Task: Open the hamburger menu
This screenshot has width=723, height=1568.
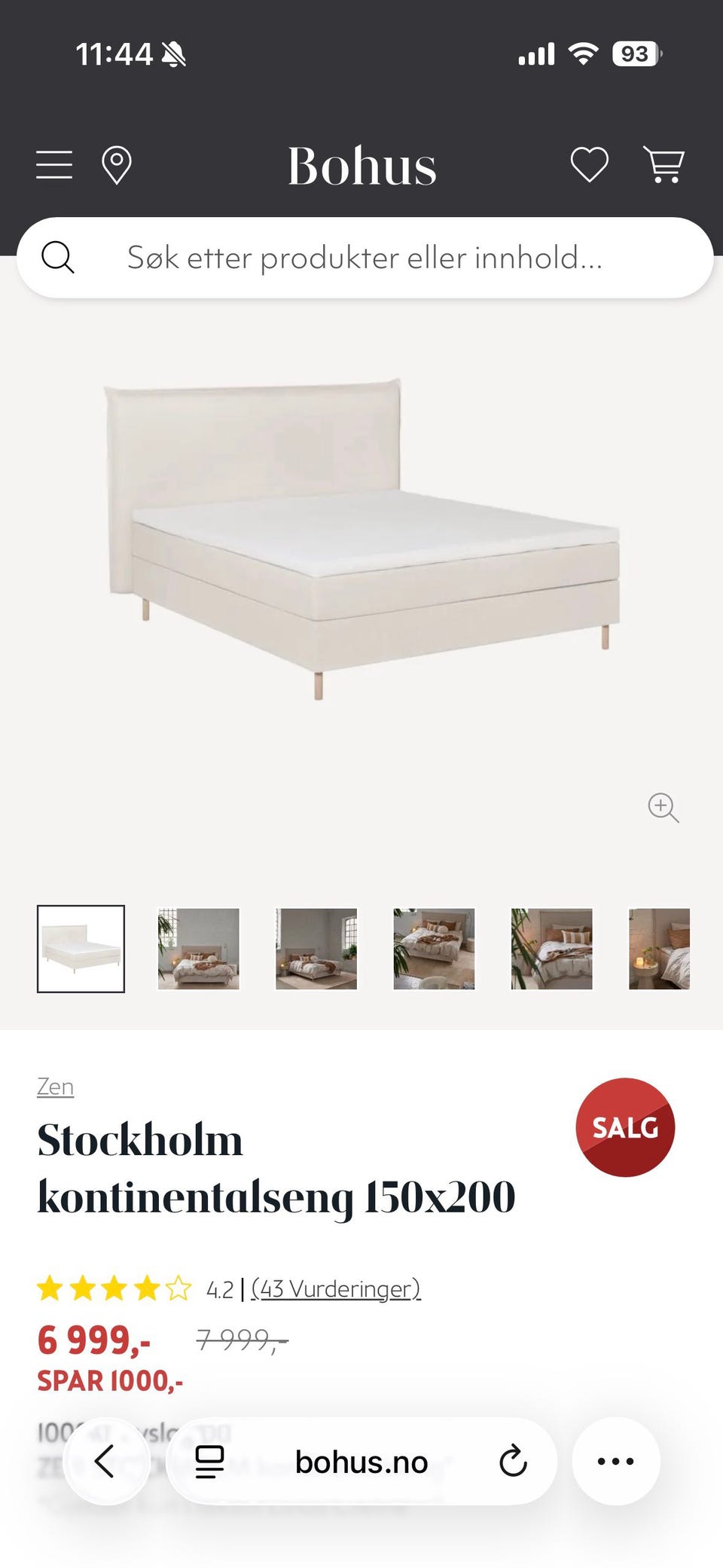Action: click(54, 165)
